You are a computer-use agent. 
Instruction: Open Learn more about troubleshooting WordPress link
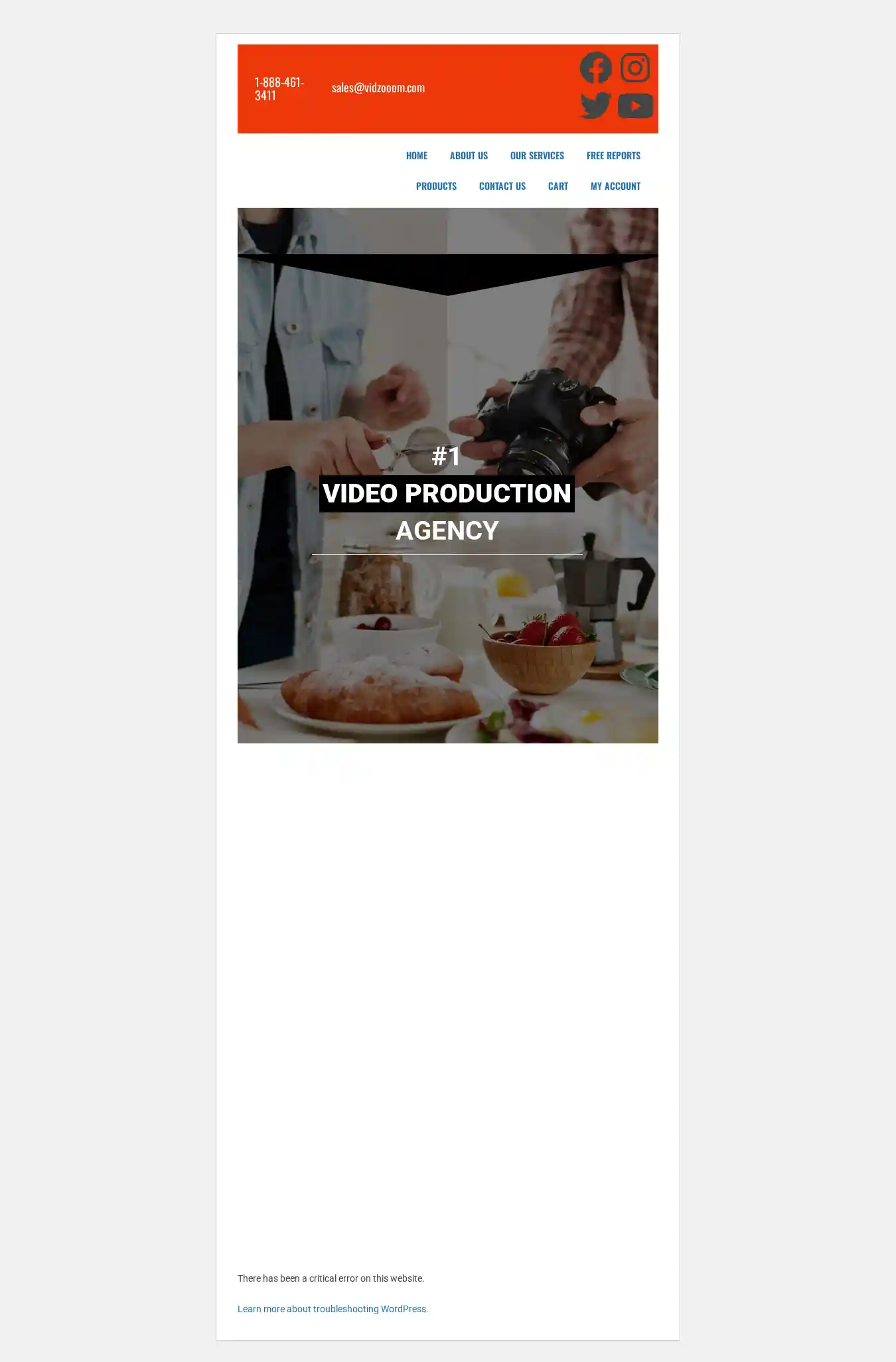tap(333, 1309)
